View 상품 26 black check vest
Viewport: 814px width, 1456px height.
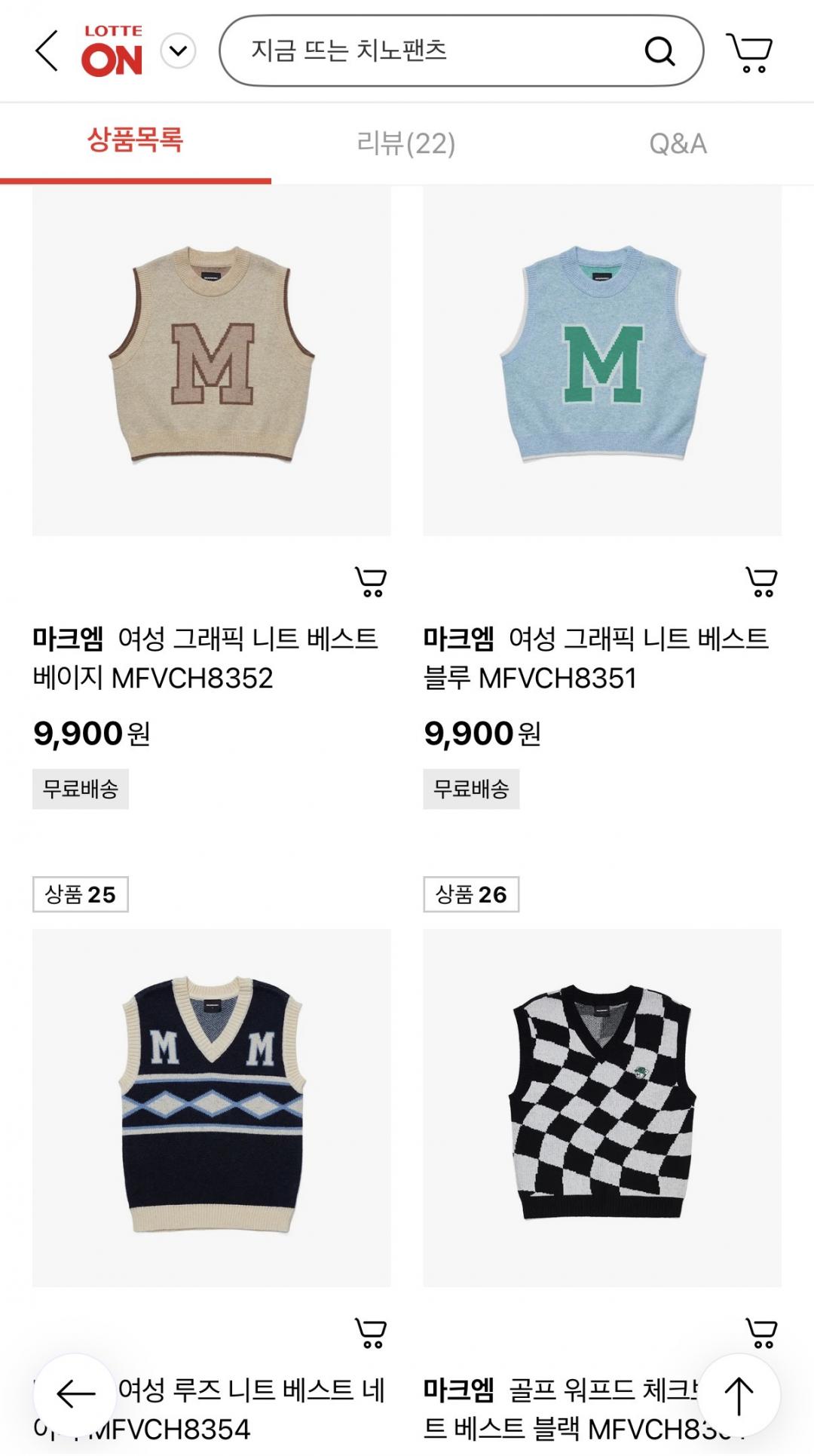pyautogui.click(x=602, y=1107)
